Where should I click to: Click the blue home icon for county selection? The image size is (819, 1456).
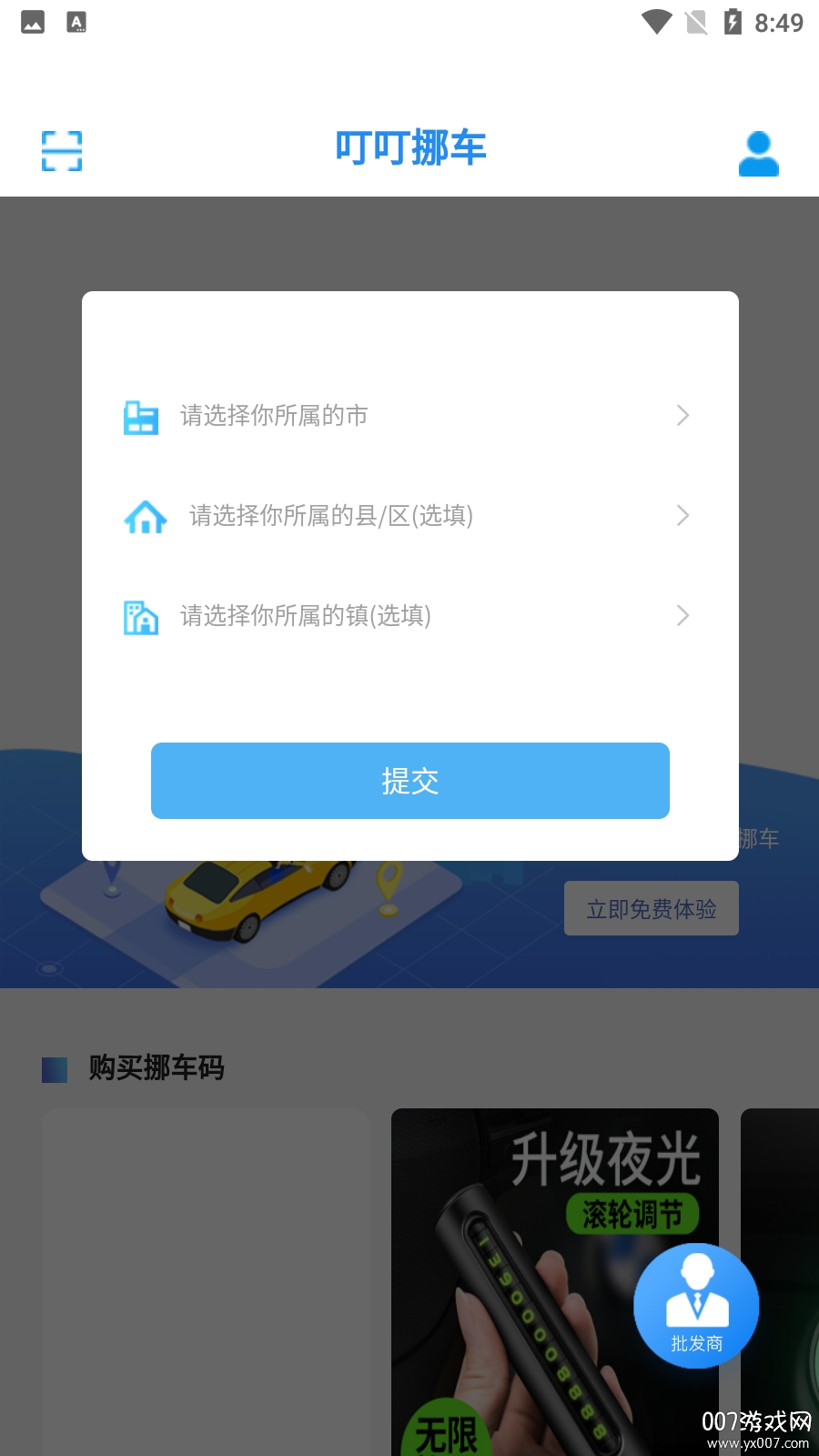pos(145,517)
